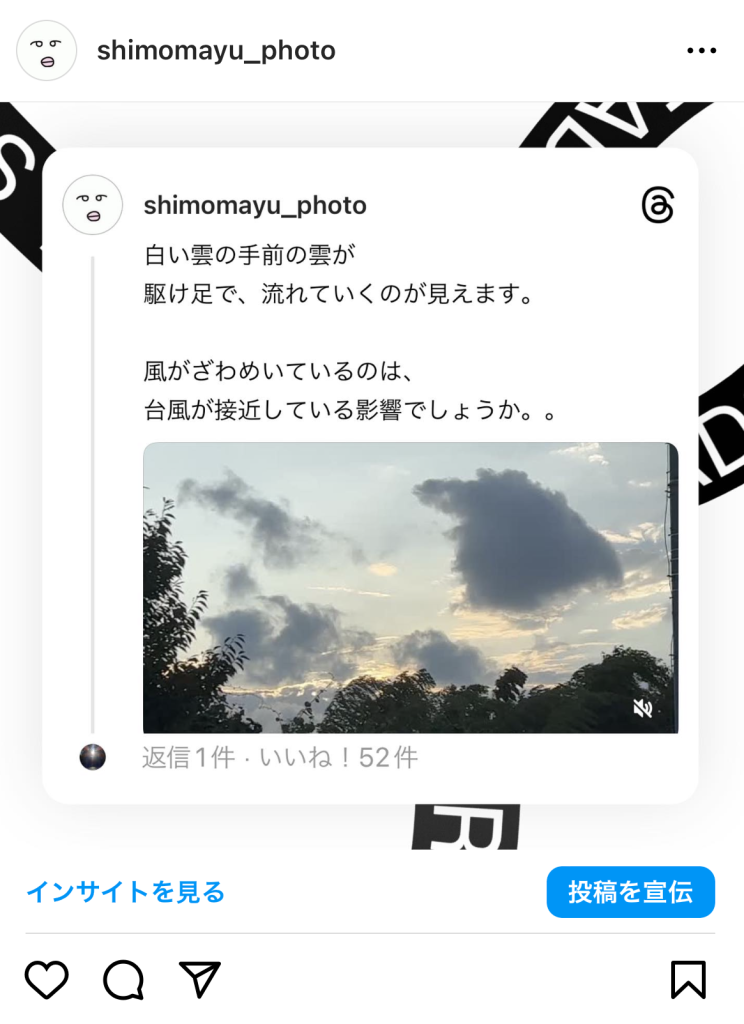
Task: View insights via インサイトを見る
Action: (x=125, y=892)
